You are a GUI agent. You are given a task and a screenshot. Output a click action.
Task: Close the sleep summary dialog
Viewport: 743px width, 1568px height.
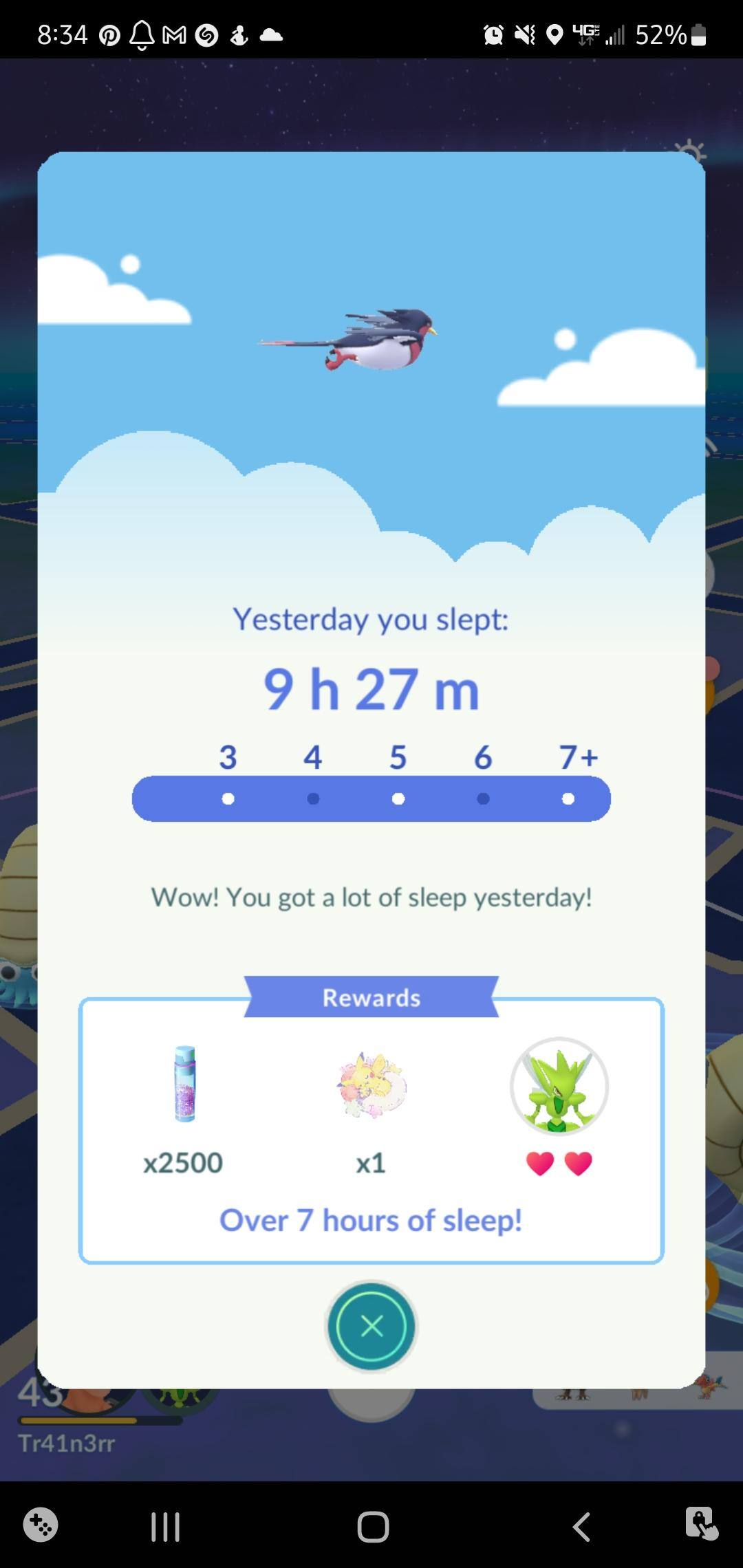click(x=371, y=1325)
